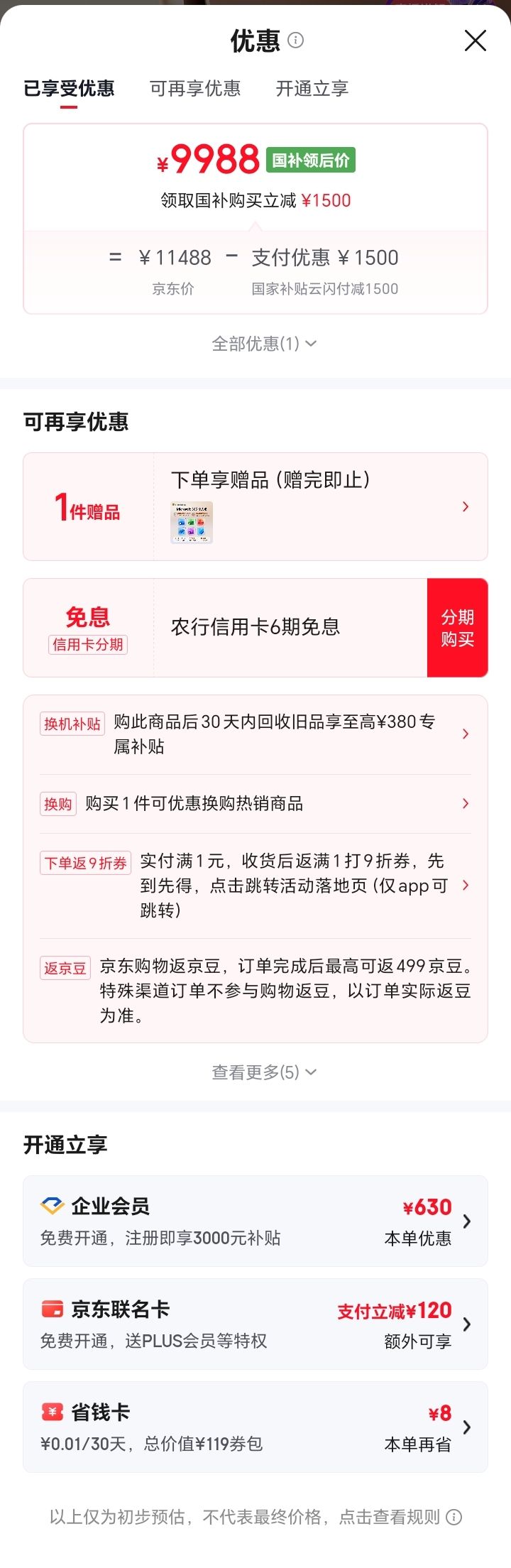Open the 省钱卡 offer
511x1568 pixels.
[x=255, y=1427]
